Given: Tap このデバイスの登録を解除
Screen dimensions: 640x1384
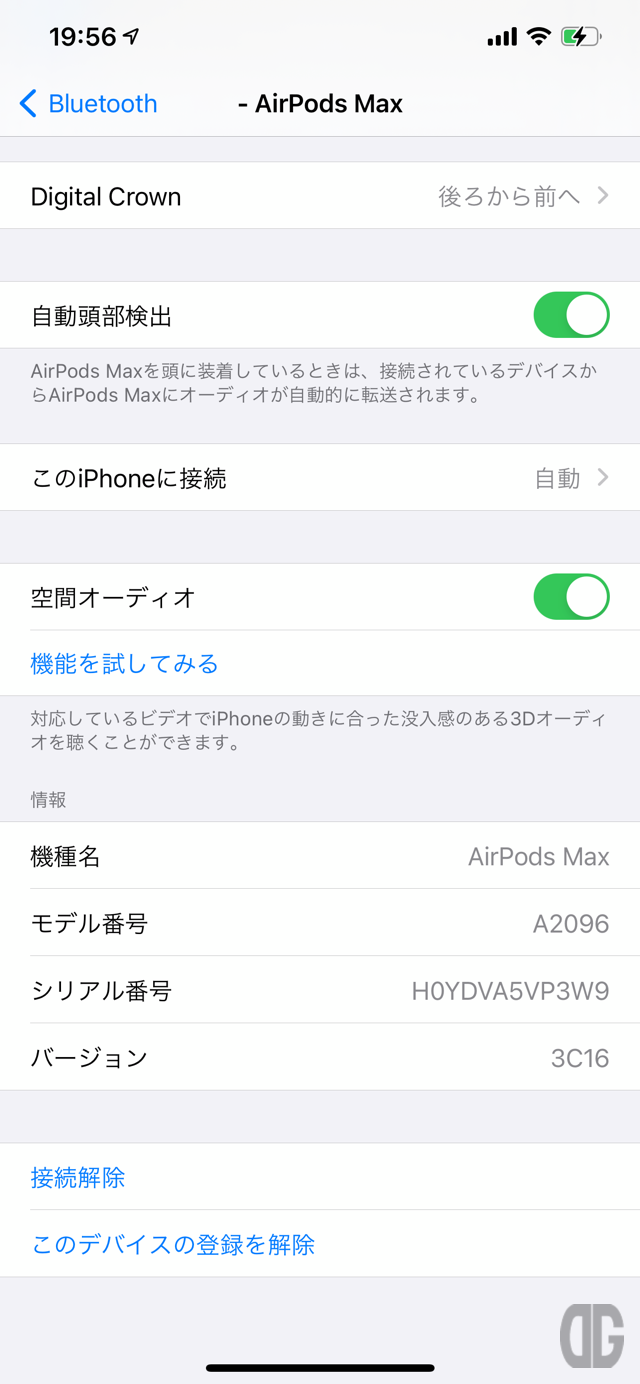Looking at the screenshot, I should coord(173,1244).
